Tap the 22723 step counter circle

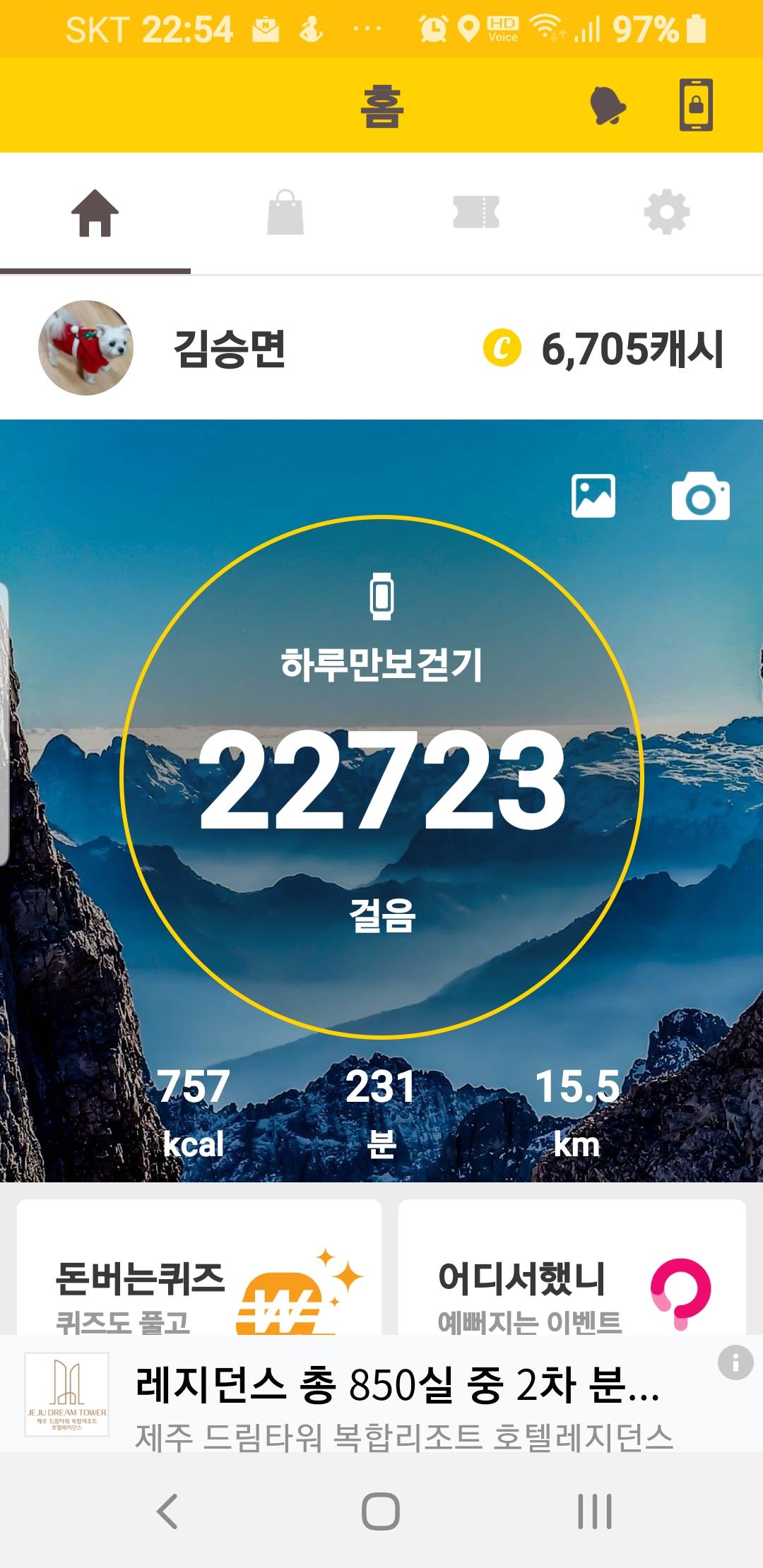click(x=381, y=777)
